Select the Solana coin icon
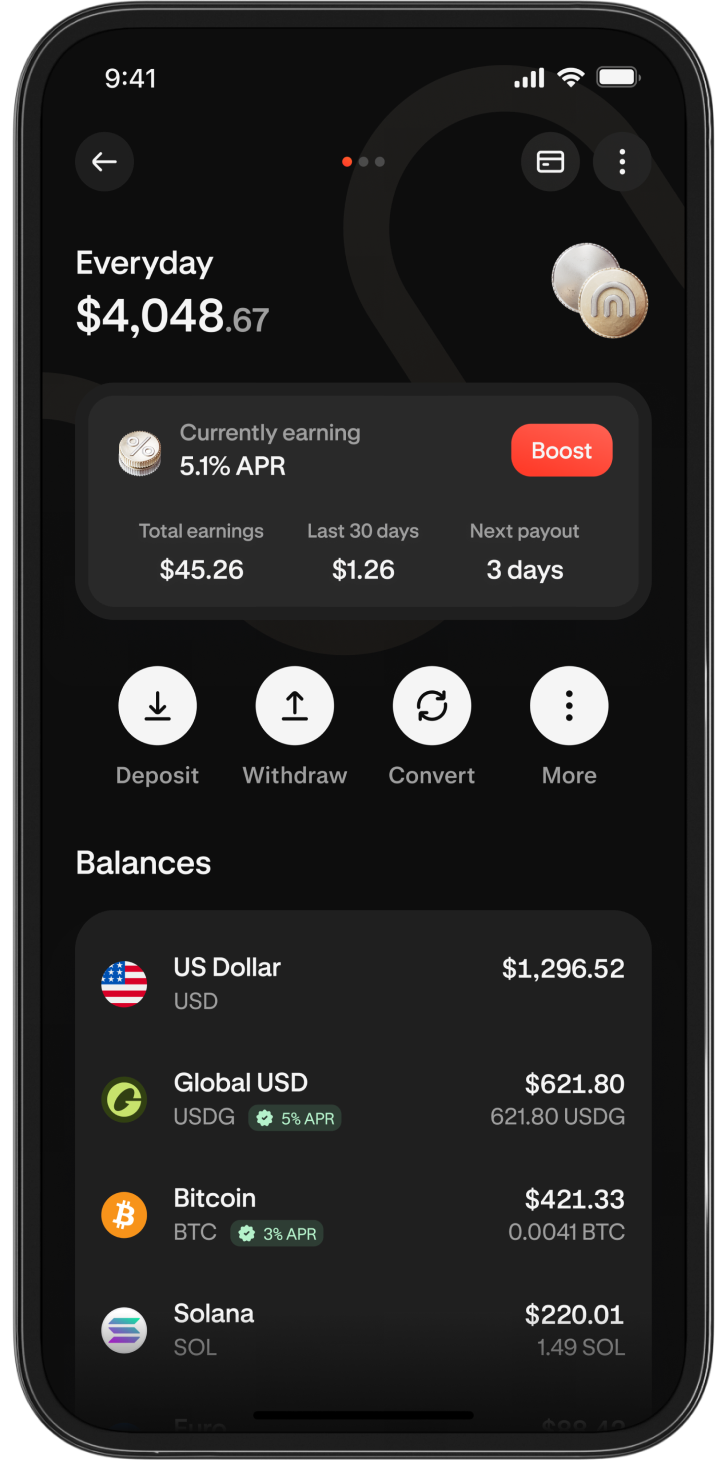 tap(124, 1330)
